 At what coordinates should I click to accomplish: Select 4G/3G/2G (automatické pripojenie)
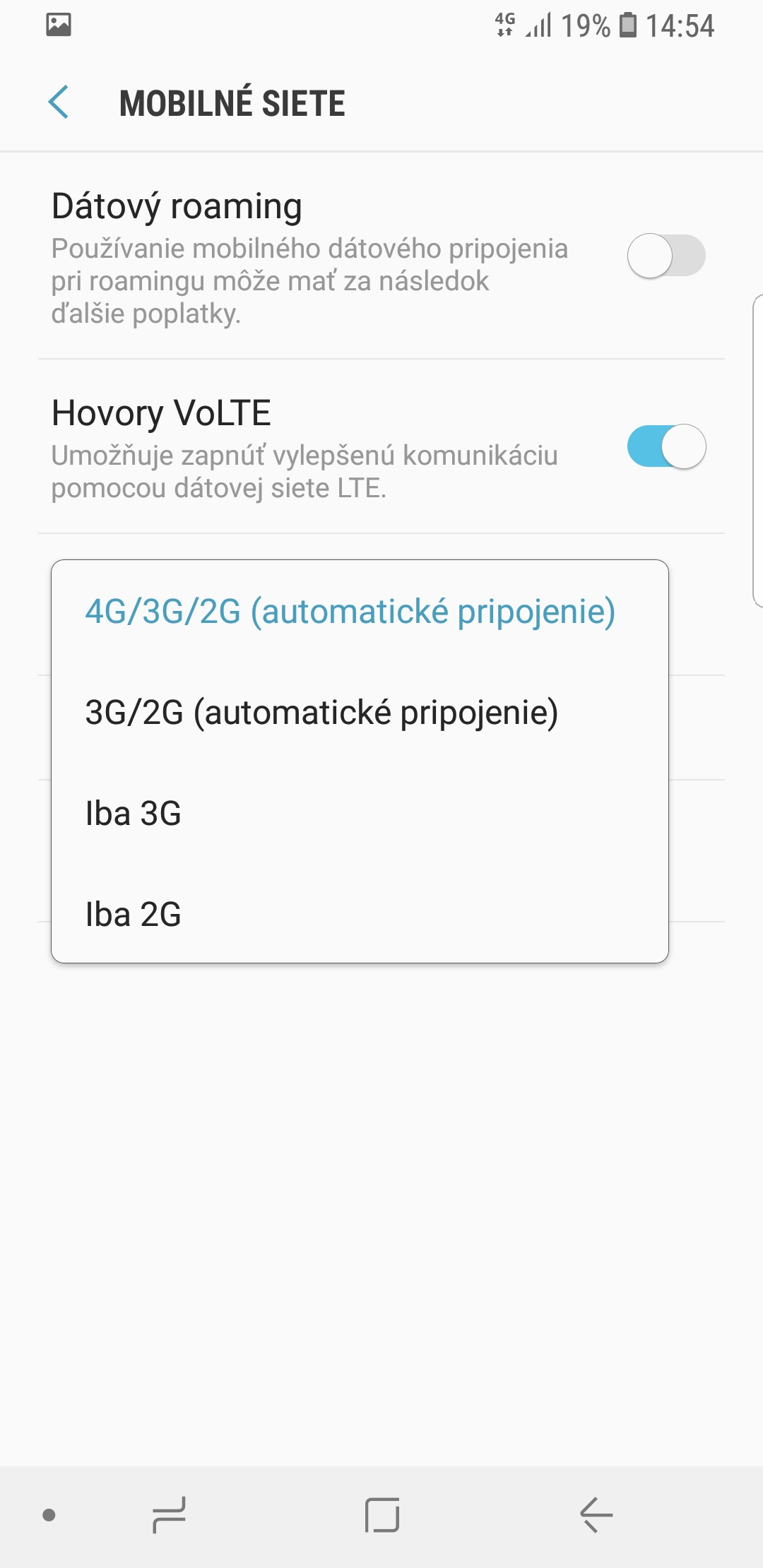click(360, 612)
